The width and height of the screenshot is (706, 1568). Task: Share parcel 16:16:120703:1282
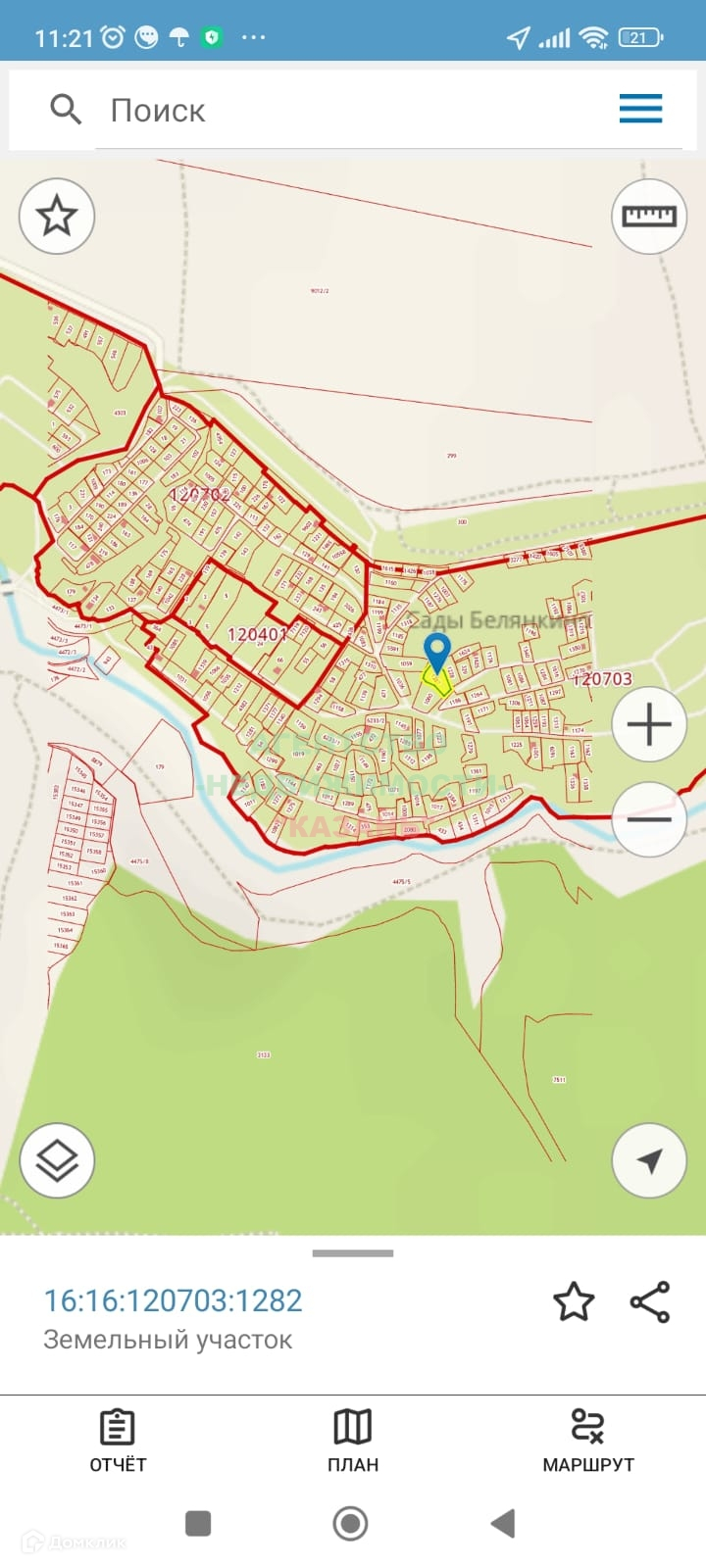[649, 1302]
